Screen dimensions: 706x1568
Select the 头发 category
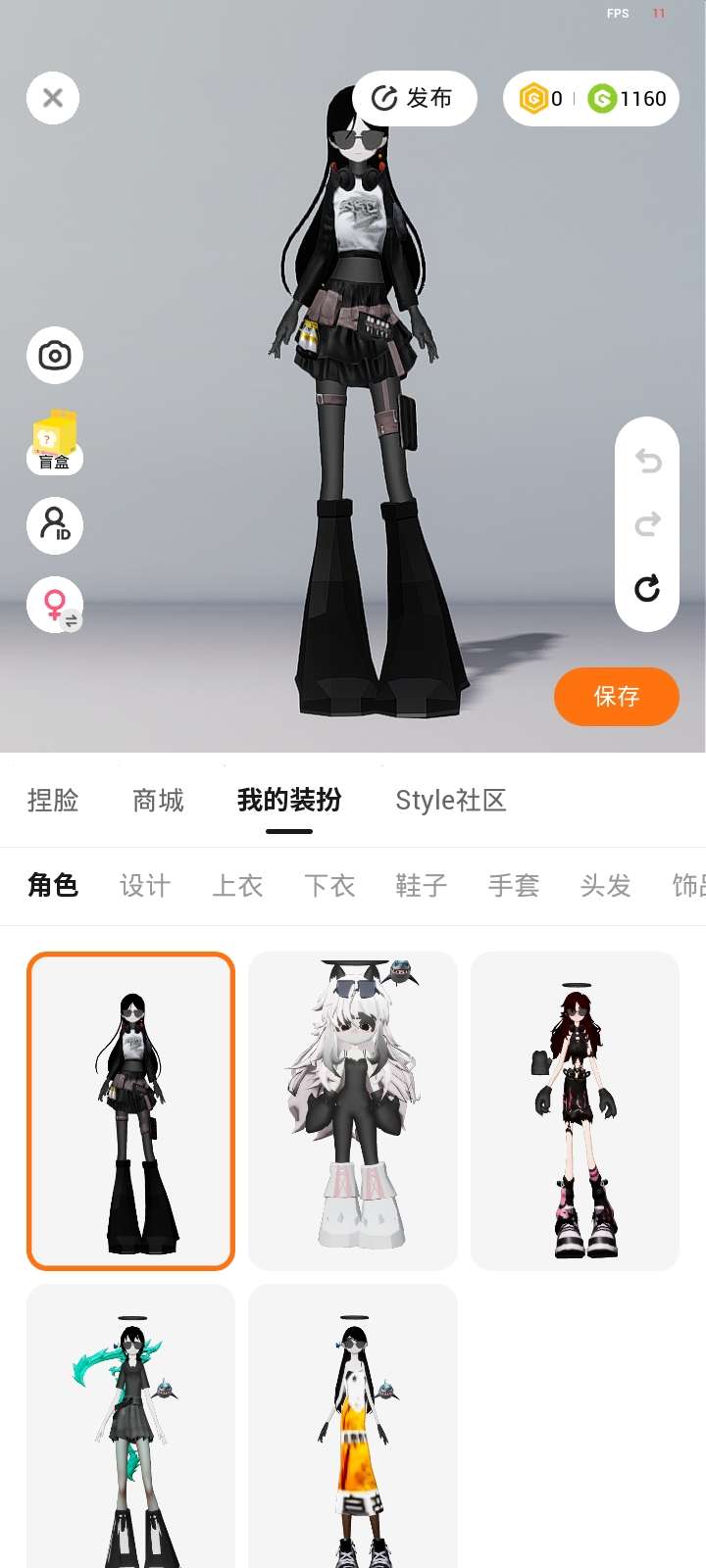pos(605,886)
